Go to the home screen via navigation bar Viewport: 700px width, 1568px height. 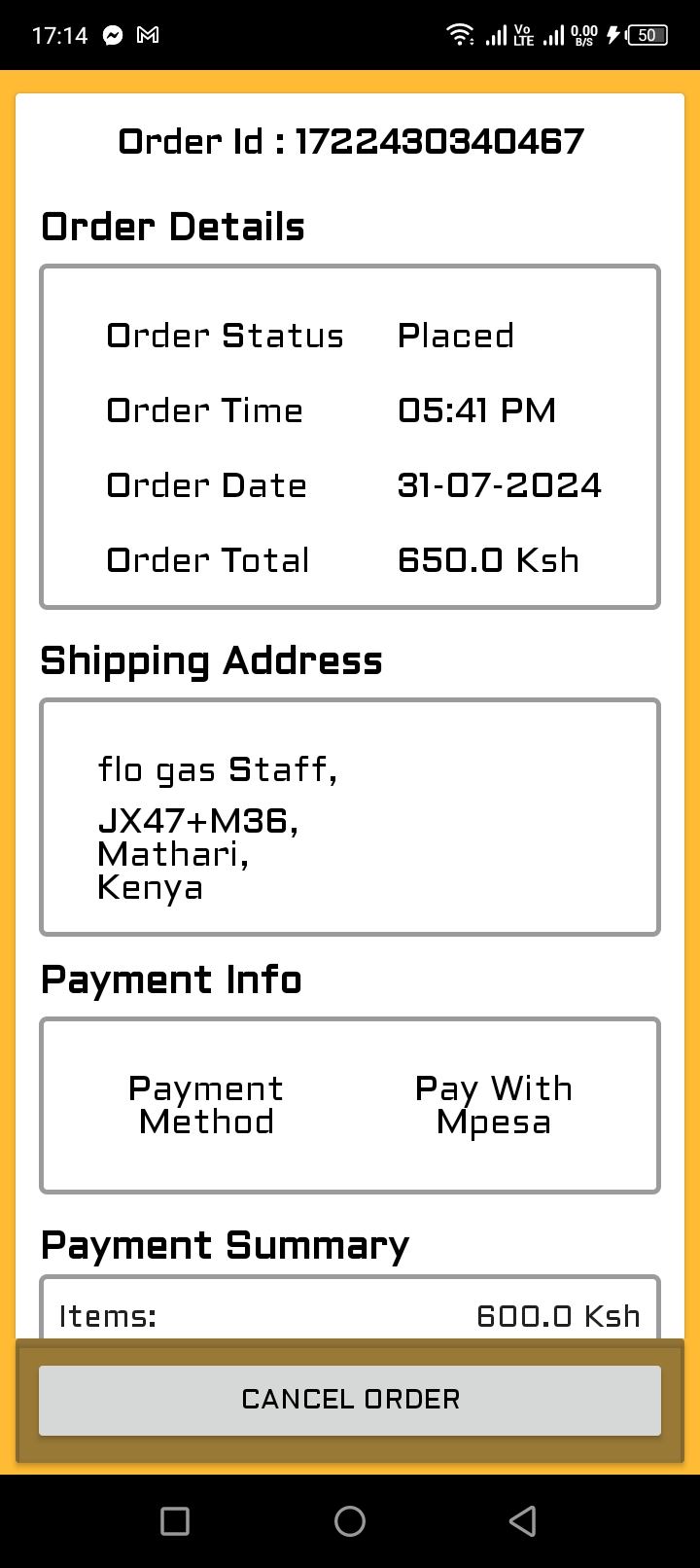[350, 1521]
